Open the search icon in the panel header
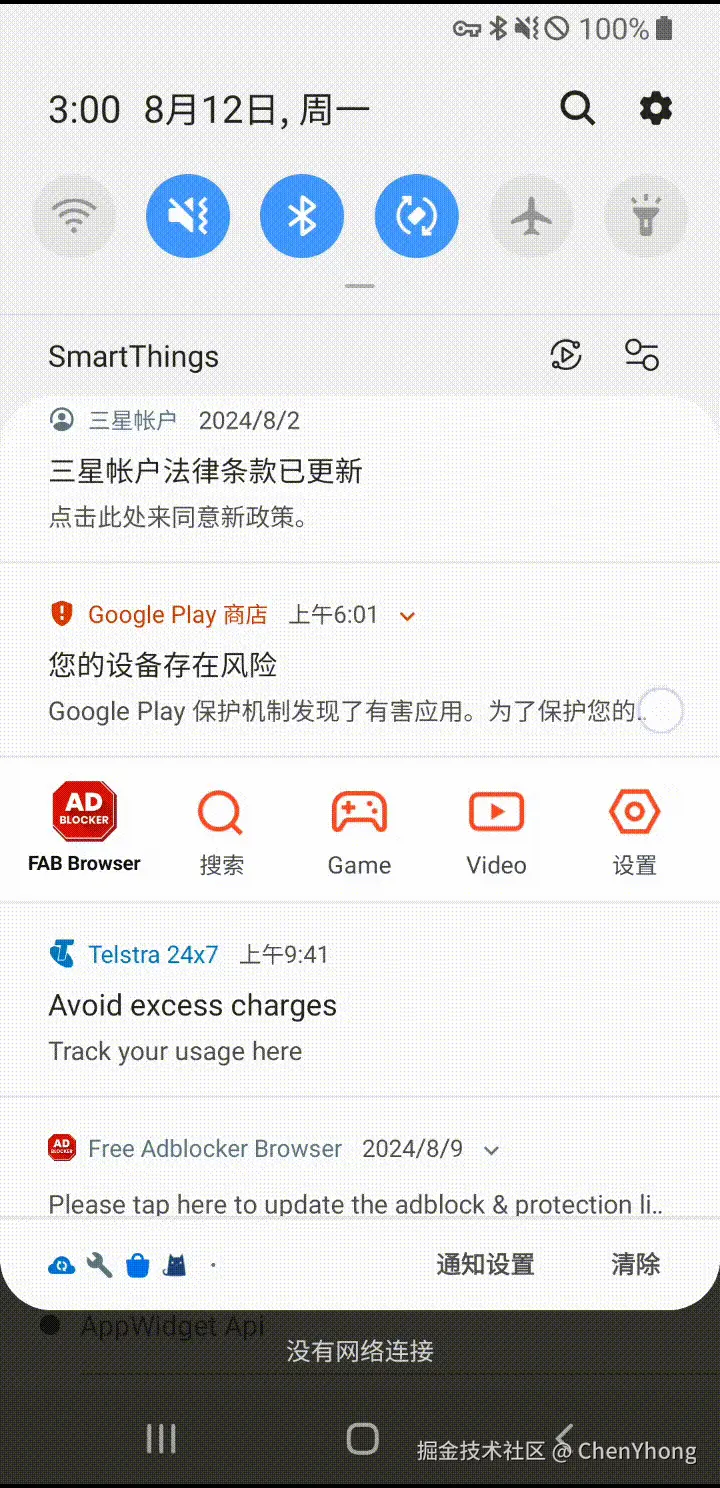Image resolution: width=720 pixels, height=1488 pixels. pyautogui.click(x=577, y=108)
